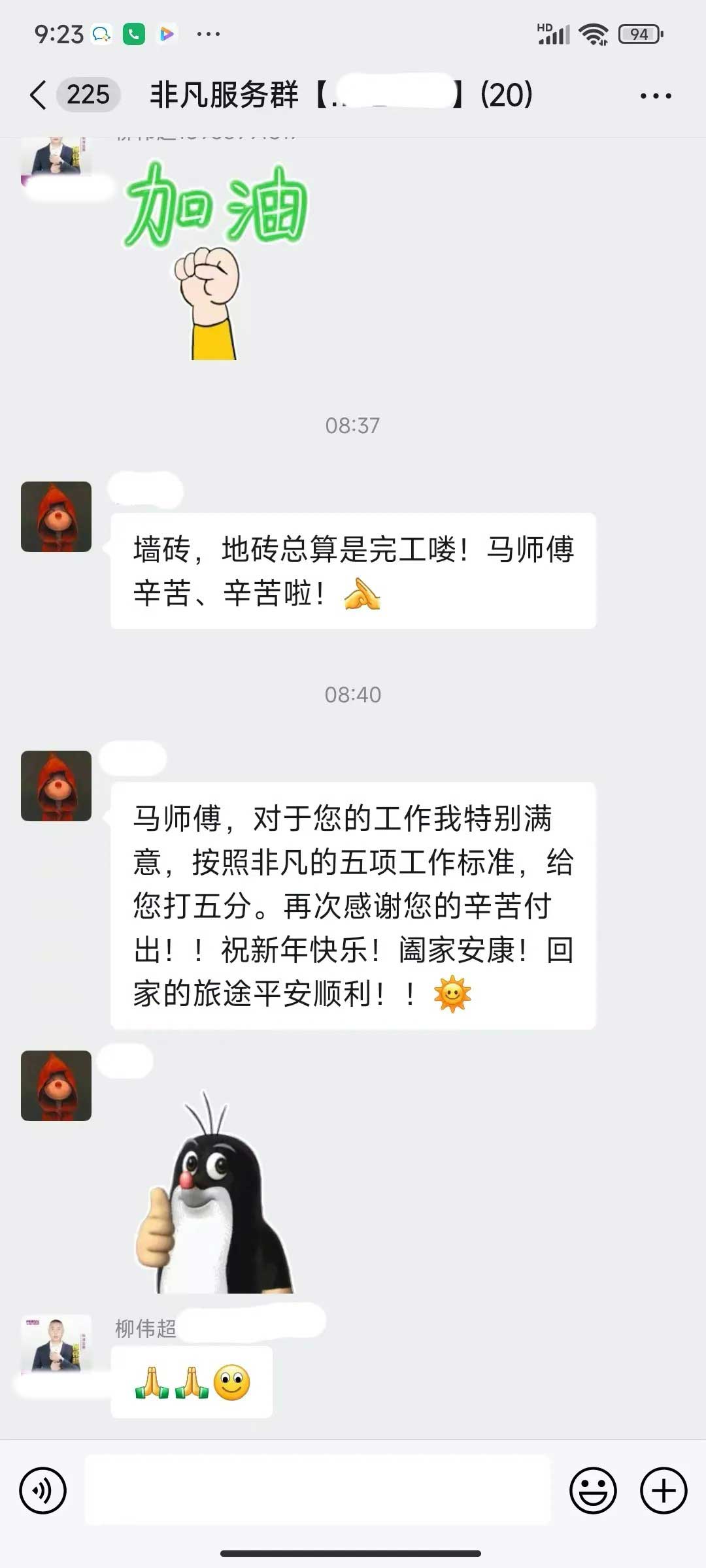Open the group chat options menu
Image resolution: width=706 pixels, height=1568 pixels.
coord(655,96)
